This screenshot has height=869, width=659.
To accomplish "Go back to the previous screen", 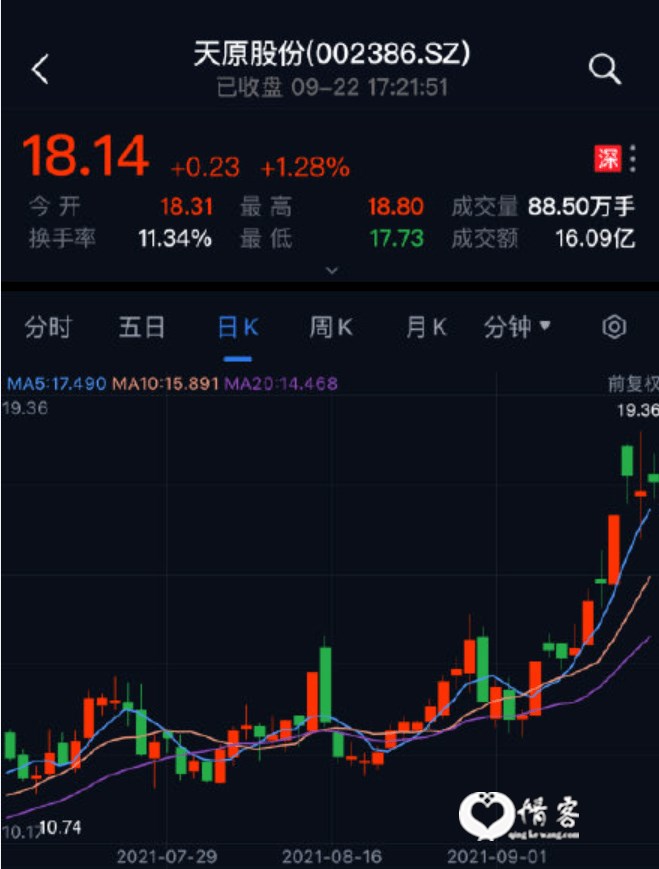I will pyautogui.click(x=40, y=69).
